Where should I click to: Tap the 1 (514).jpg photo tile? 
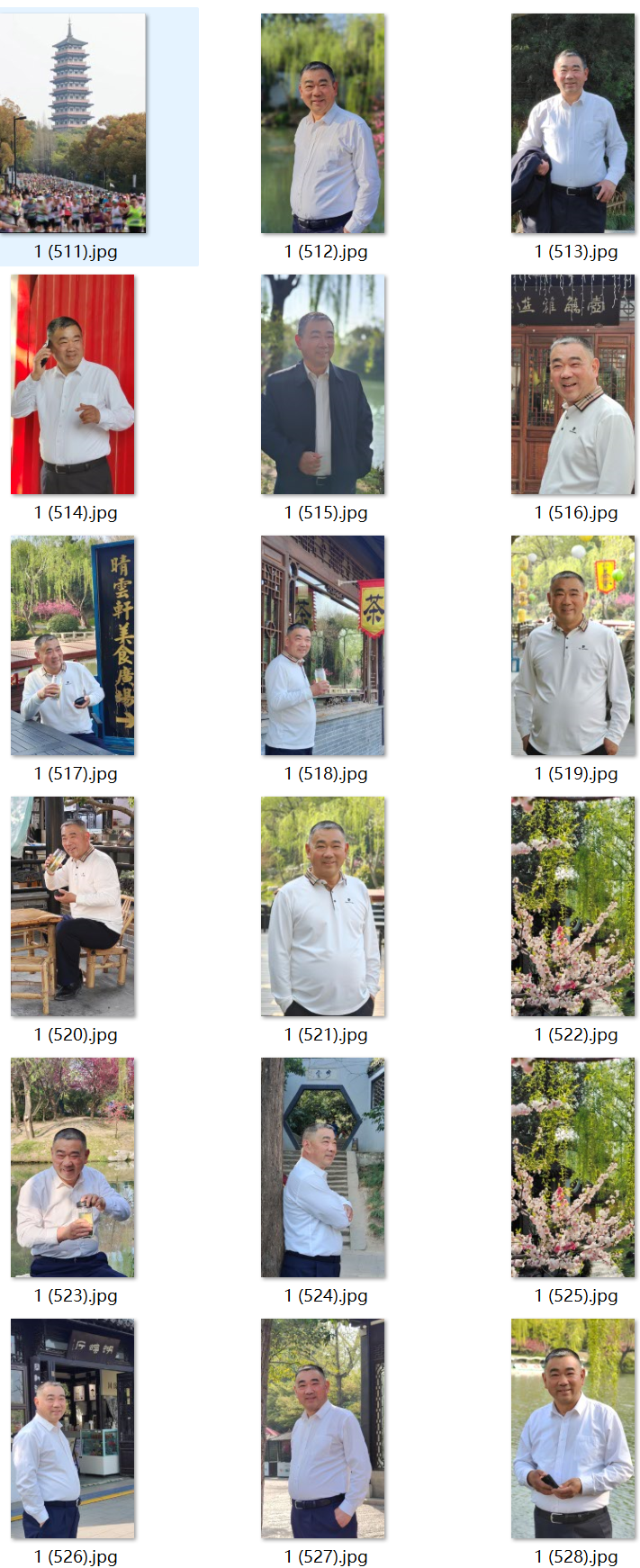pyautogui.click(x=73, y=384)
